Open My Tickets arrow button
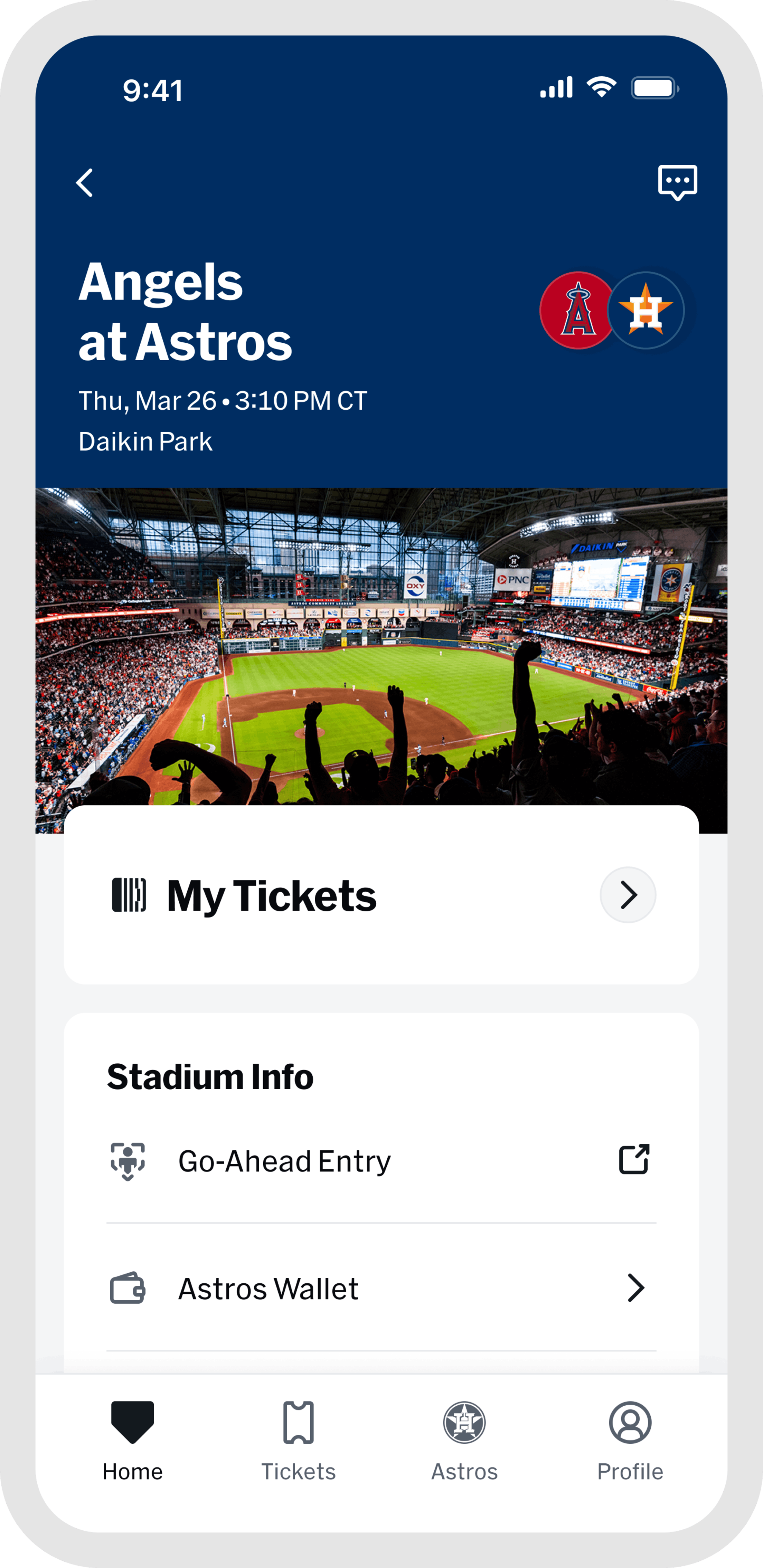 (x=628, y=895)
